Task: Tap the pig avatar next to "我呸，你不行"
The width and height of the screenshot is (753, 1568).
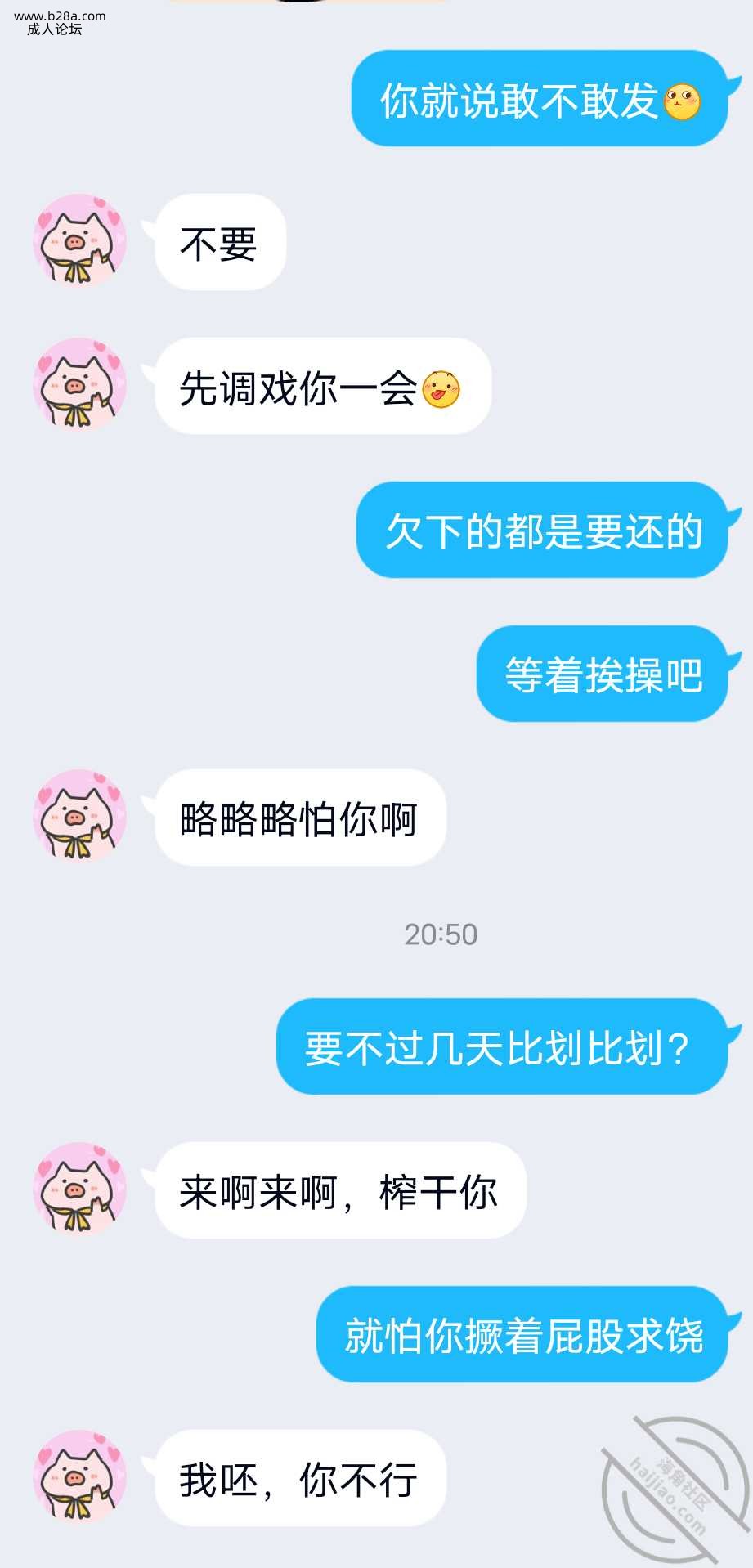Action: (79, 1477)
